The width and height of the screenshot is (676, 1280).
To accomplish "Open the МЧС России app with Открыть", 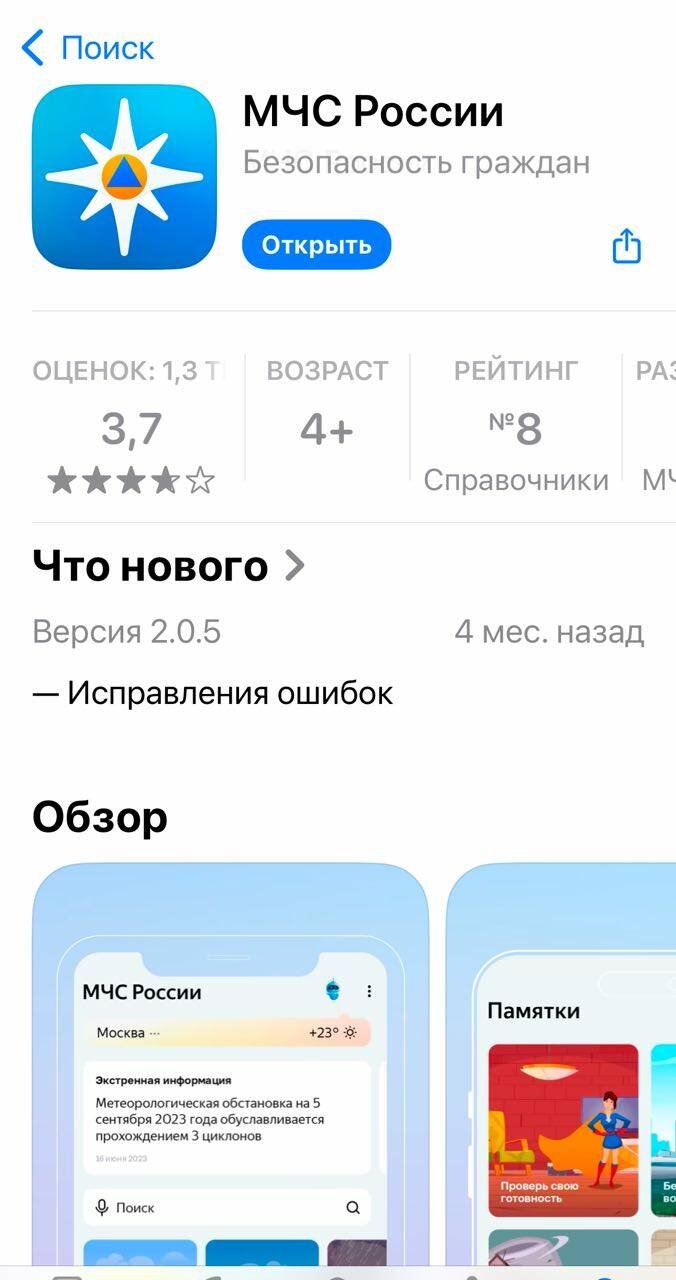I will [x=316, y=245].
